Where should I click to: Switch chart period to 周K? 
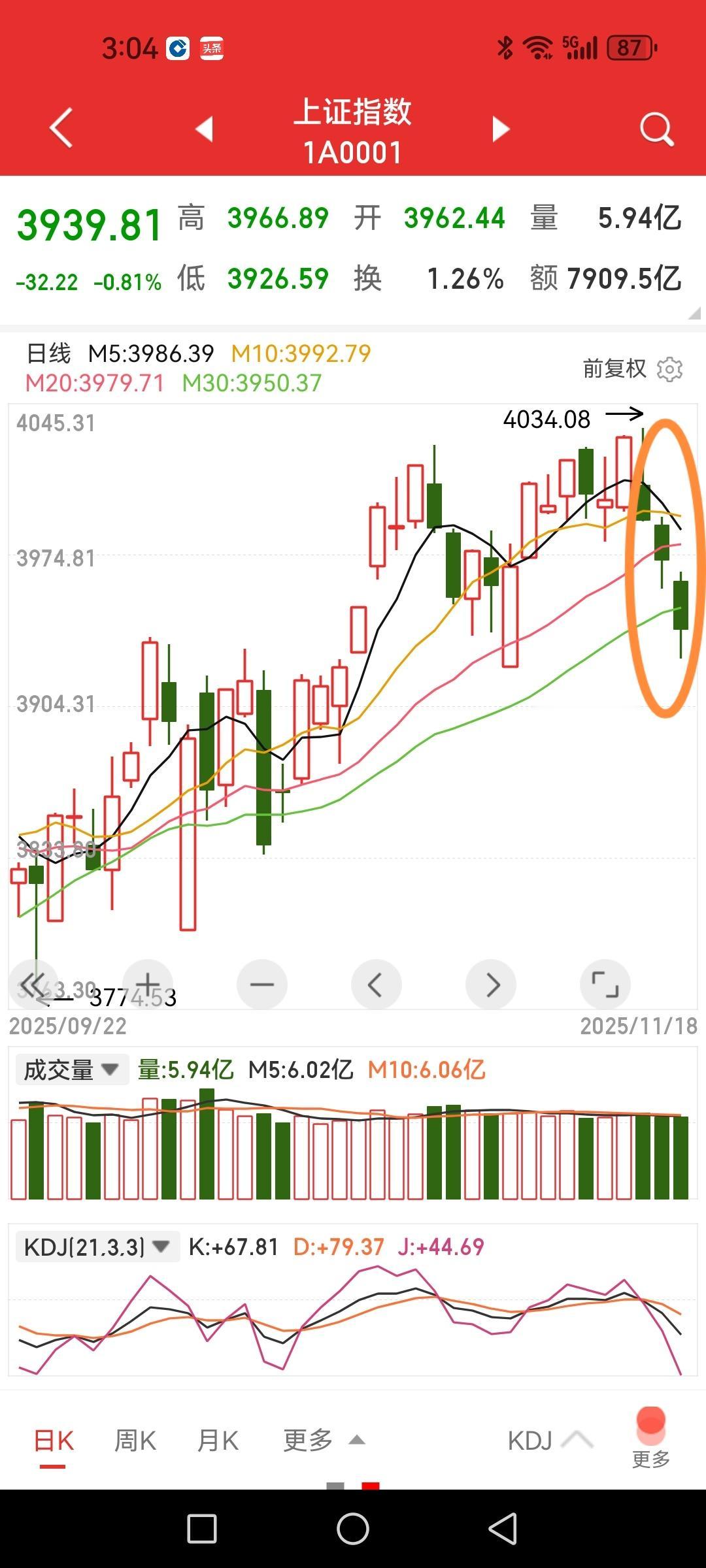tap(134, 1439)
